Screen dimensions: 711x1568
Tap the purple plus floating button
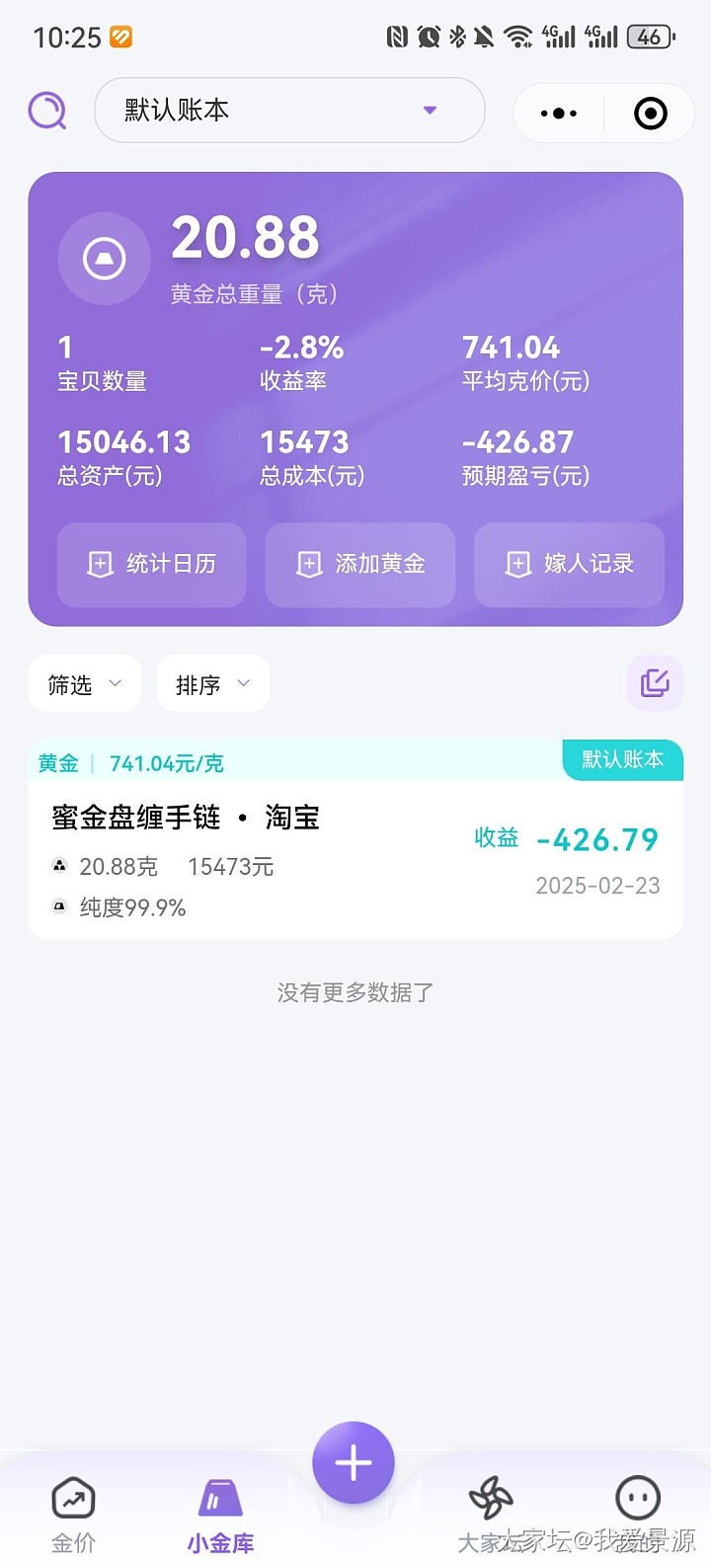(354, 1463)
